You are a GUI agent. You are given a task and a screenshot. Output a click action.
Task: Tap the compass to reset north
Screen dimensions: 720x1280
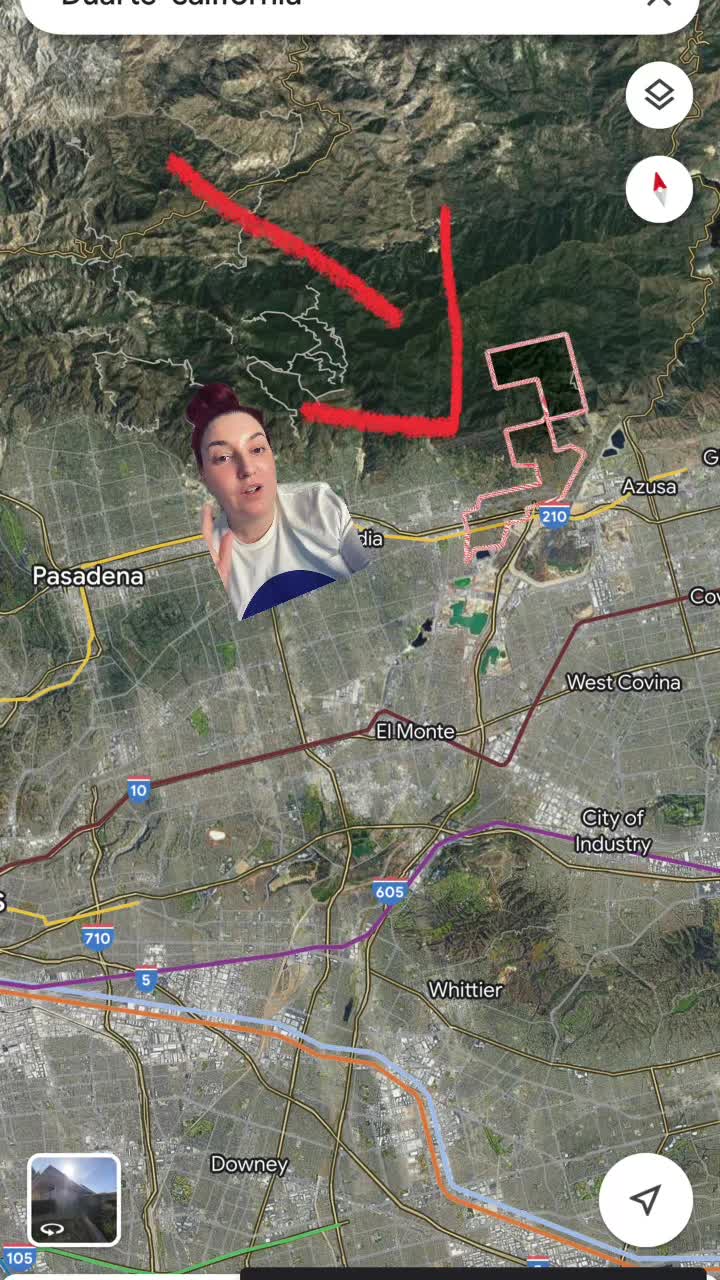pyautogui.click(x=659, y=188)
